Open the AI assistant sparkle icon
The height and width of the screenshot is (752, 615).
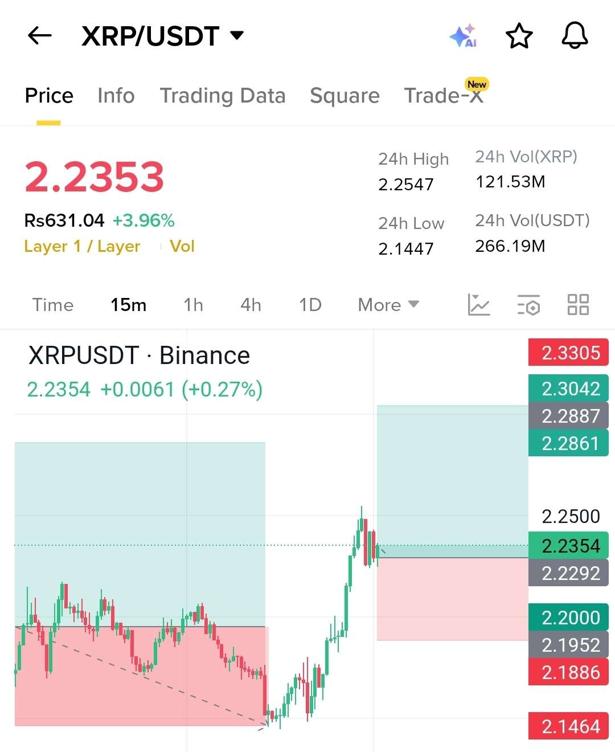pos(463,37)
